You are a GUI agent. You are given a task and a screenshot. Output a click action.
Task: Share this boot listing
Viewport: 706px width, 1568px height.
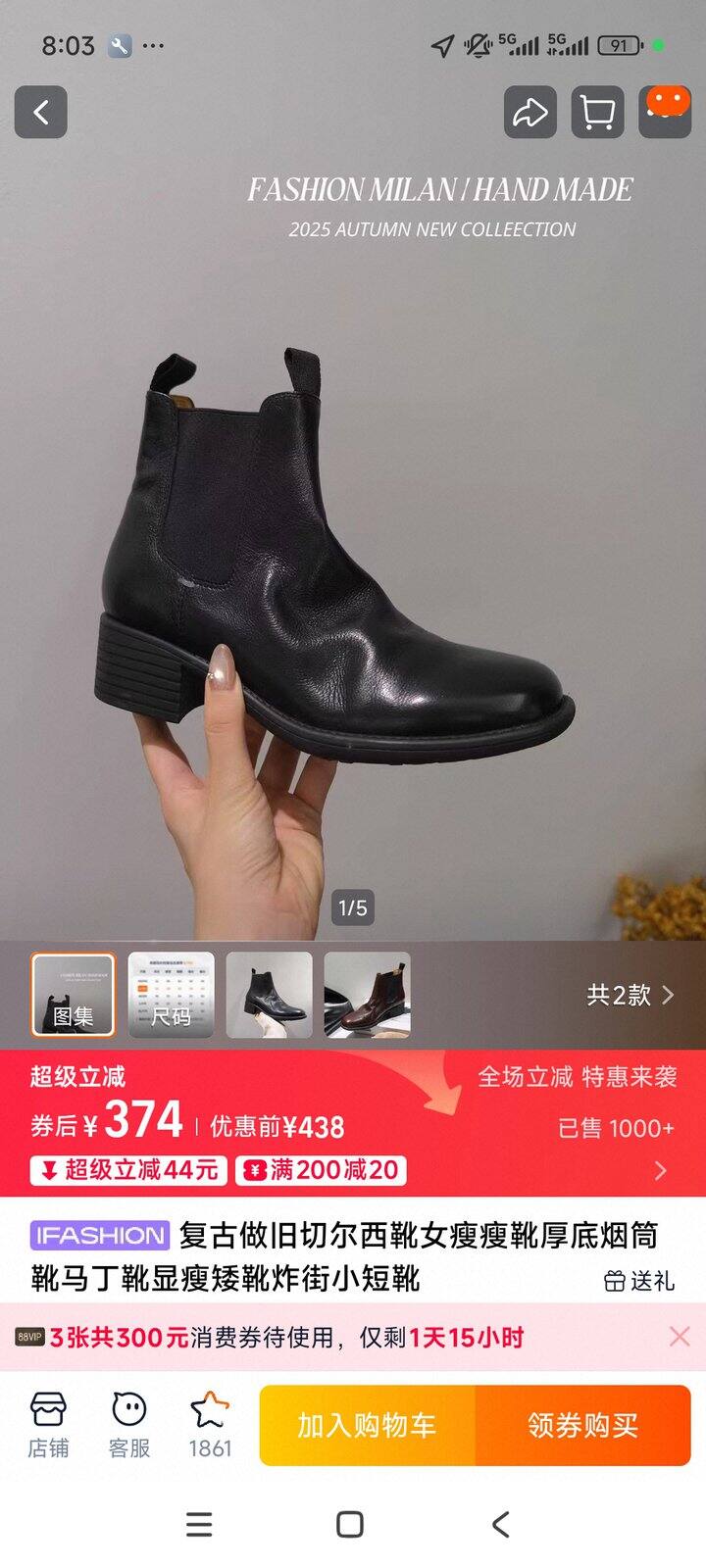point(530,112)
